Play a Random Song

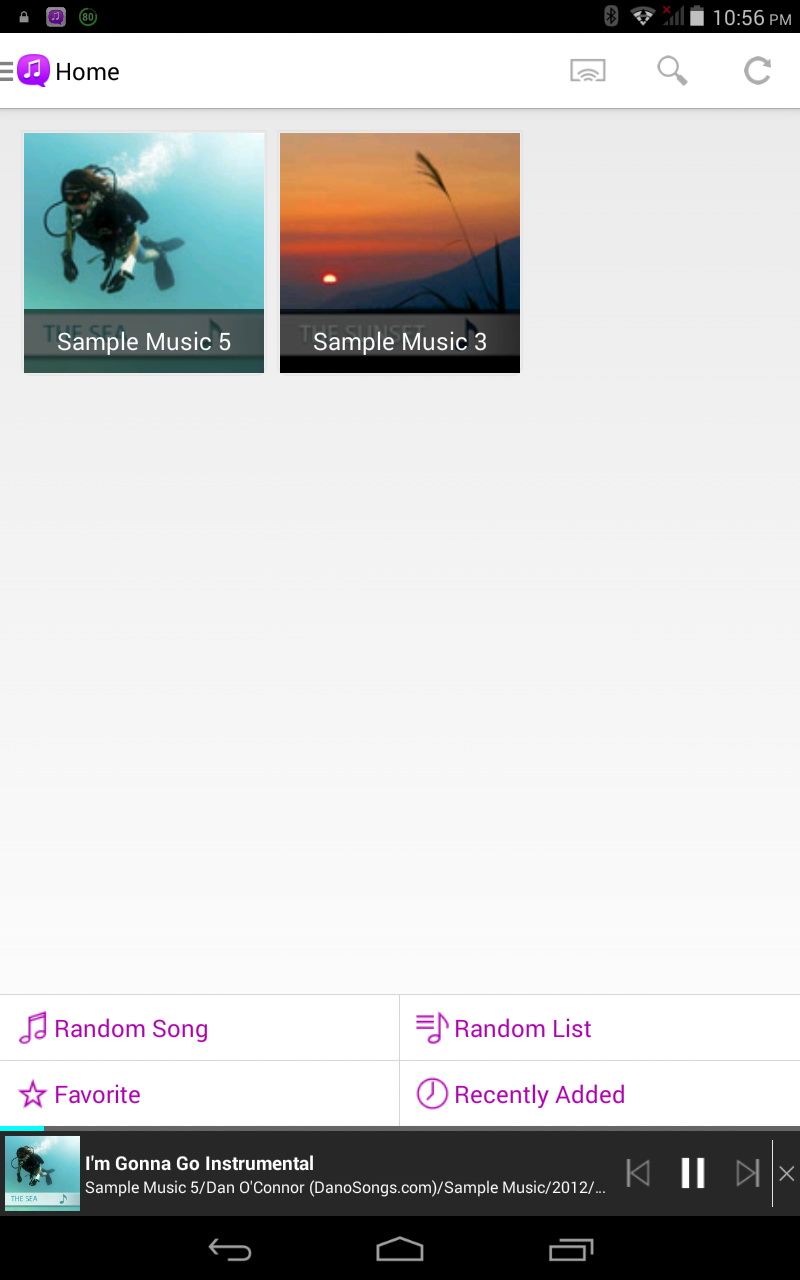(199, 1028)
